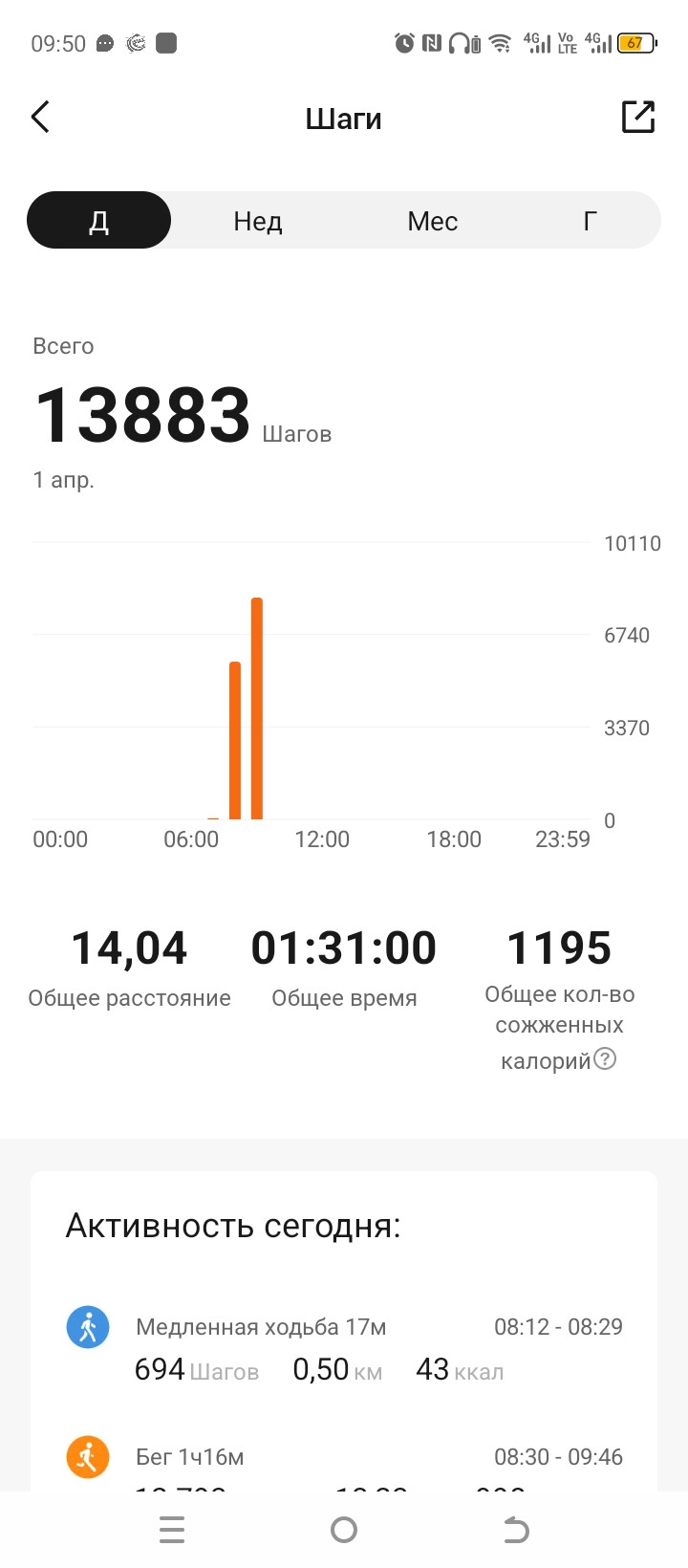Image resolution: width=688 pixels, height=1568 pixels.
Task: Select the Д day tab
Action: point(99,221)
